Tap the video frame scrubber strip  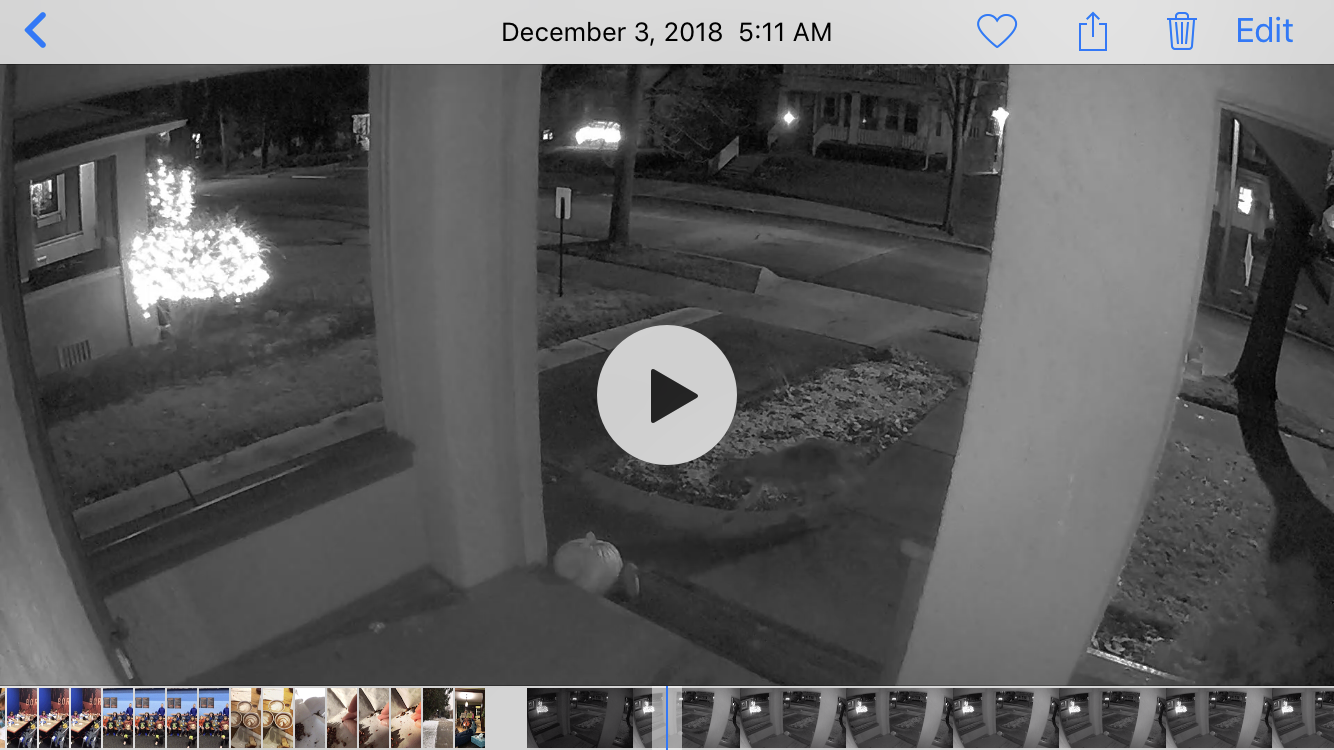pyautogui.click(x=930, y=717)
